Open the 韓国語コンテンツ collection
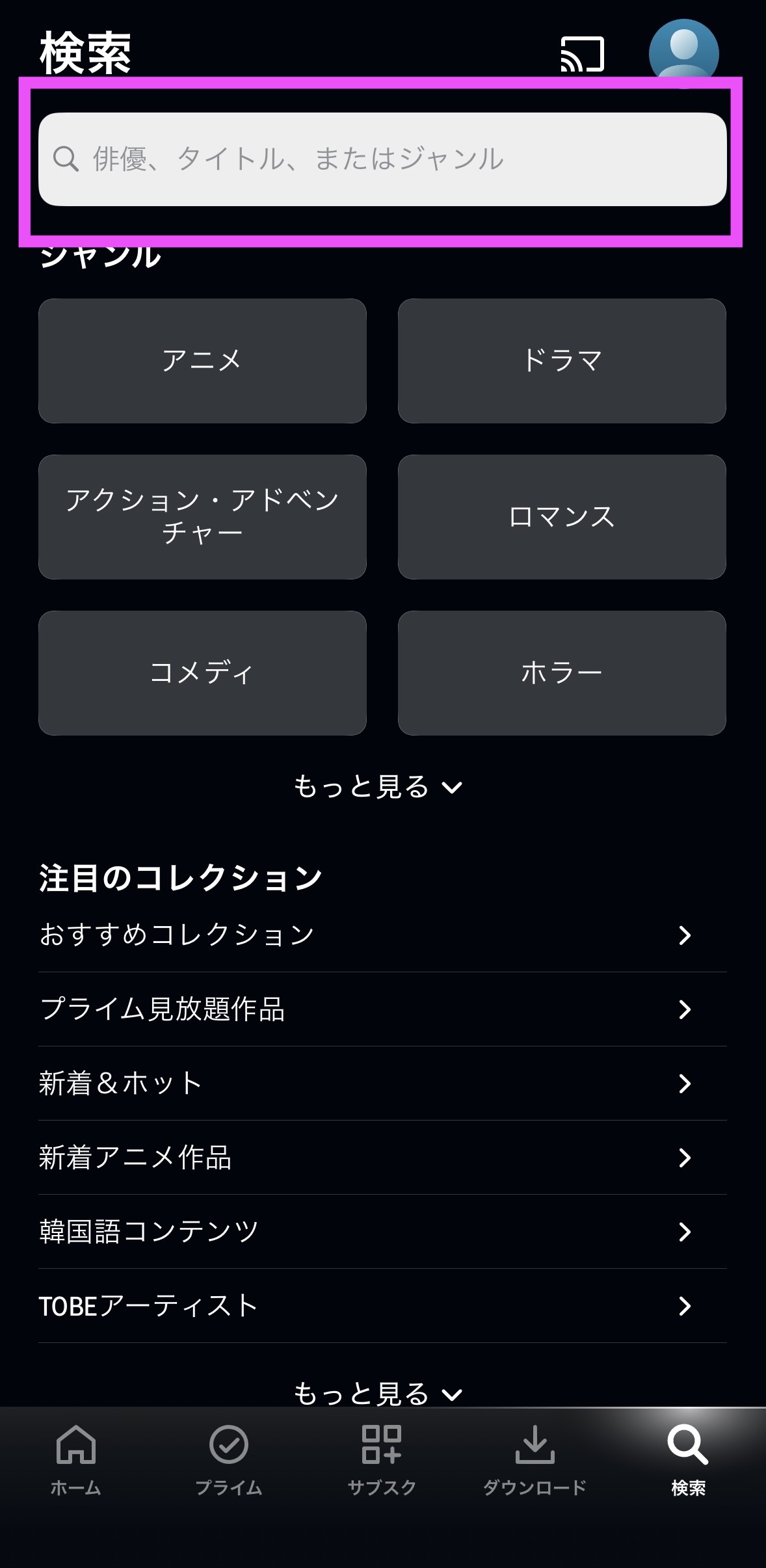The width and height of the screenshot is (766, 1568). point(382,1230)
